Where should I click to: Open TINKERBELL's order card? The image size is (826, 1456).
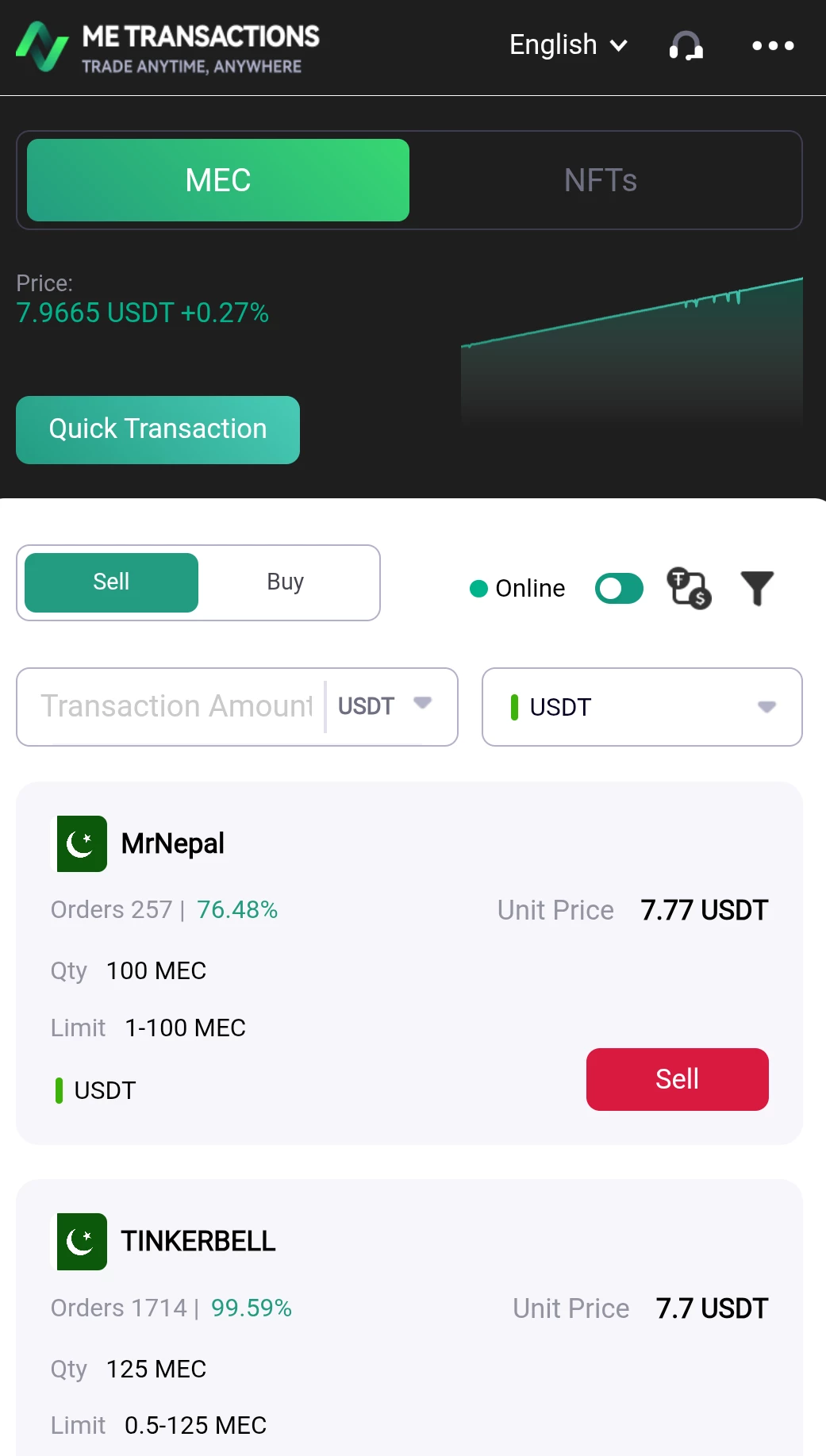click(409, 1317)
